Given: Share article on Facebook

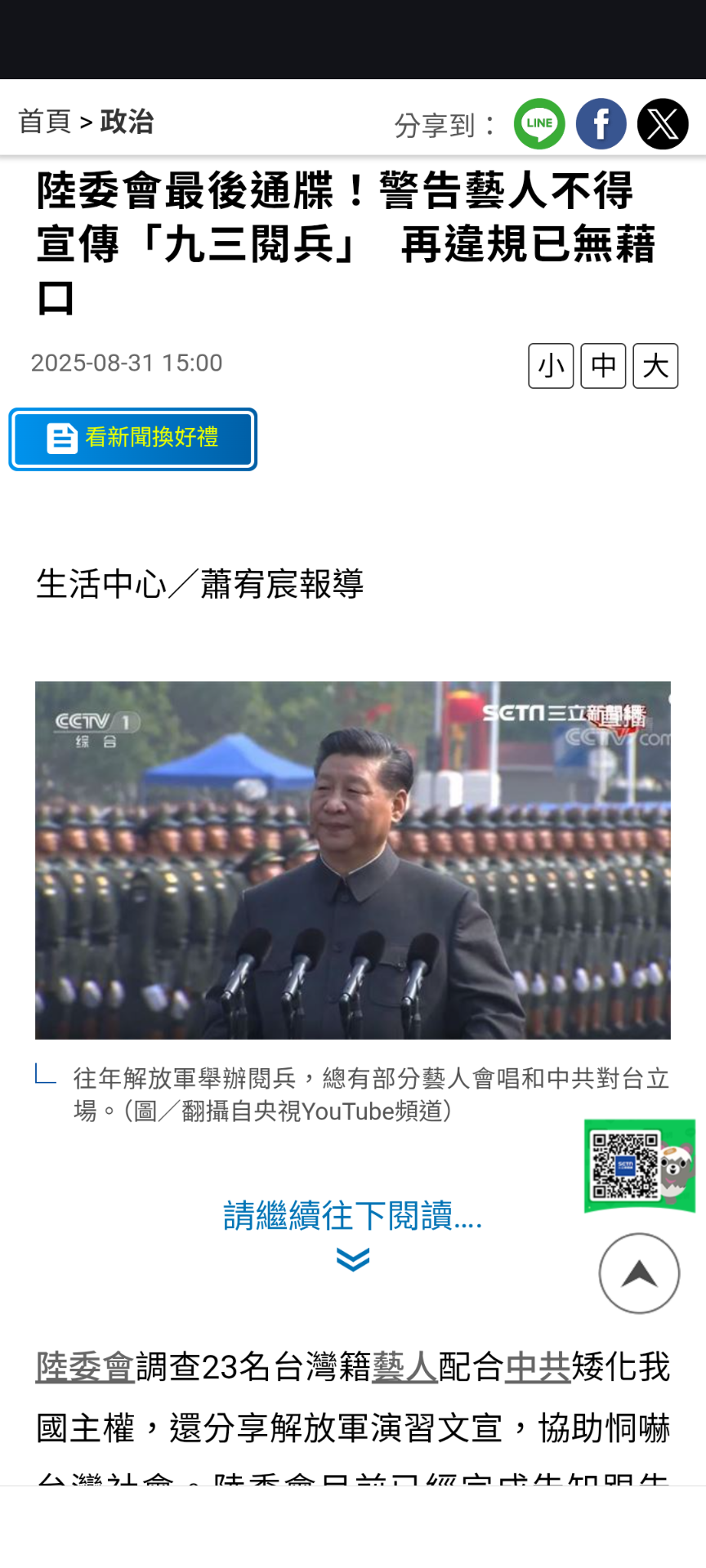Looking at the screenshot, I should pos(601,123).
